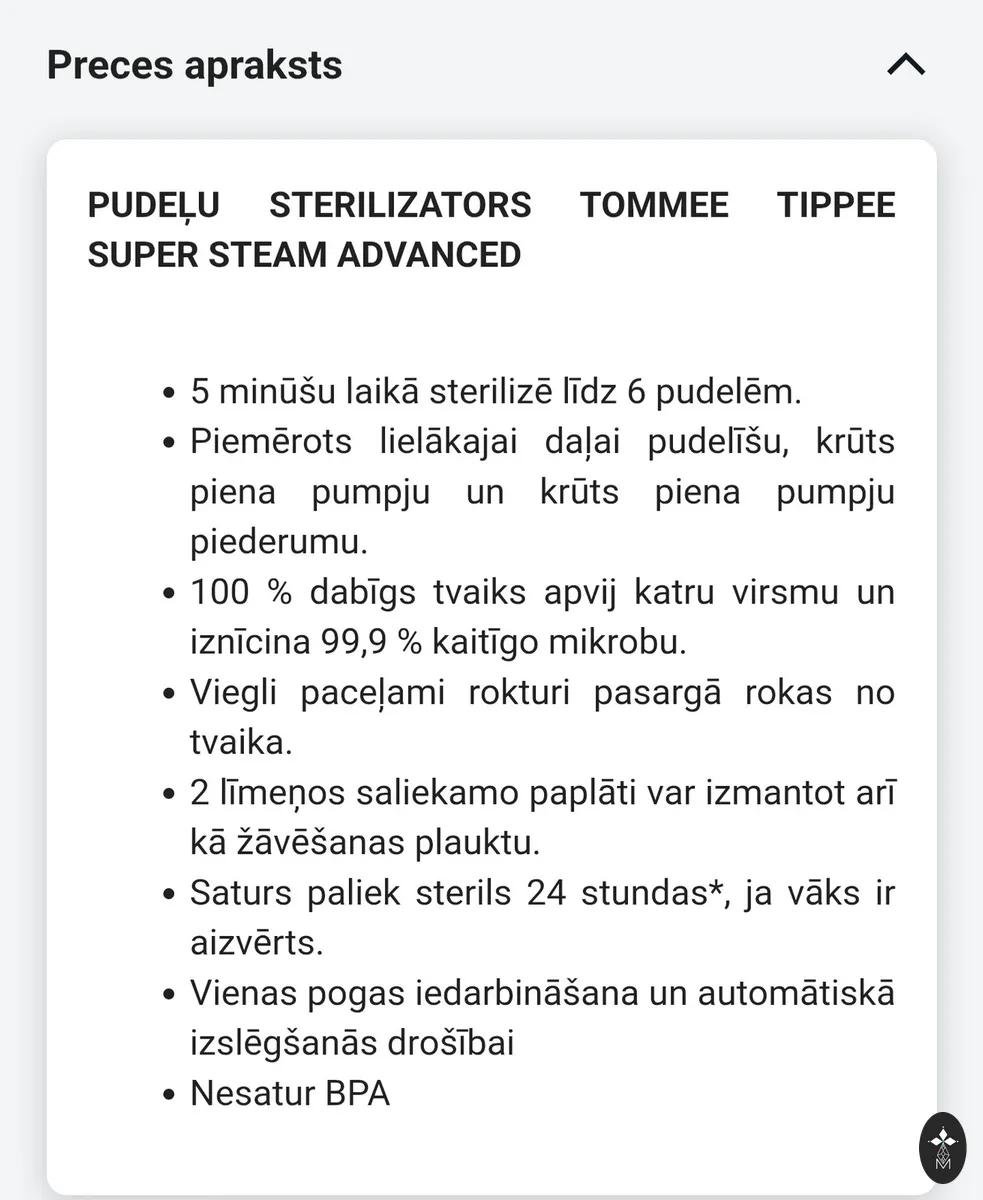This screenshot has width=983, height=1200.
Task: Open the floating round assistant icon
Action: coord(942,1147)
